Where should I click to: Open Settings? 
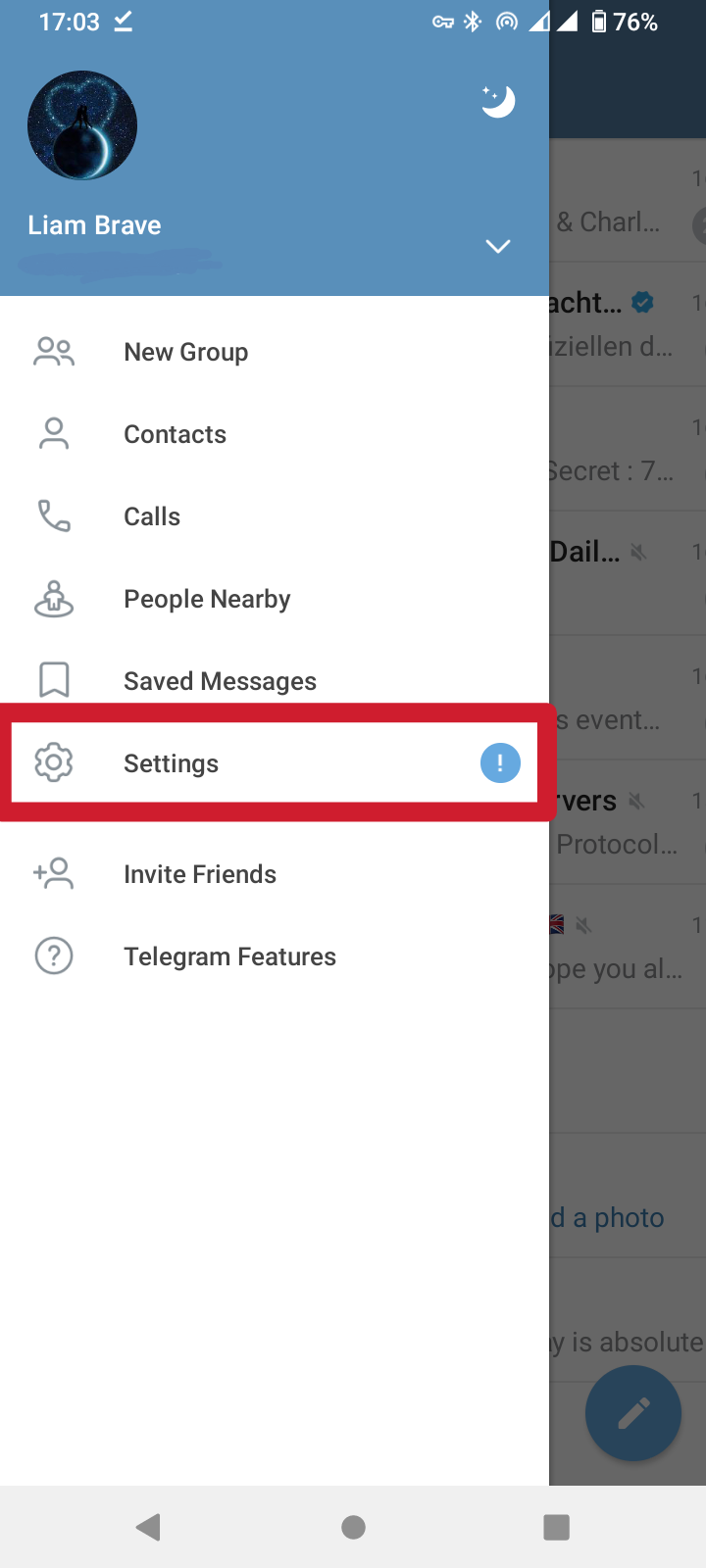pyautogui.click(x=171, y=763)
